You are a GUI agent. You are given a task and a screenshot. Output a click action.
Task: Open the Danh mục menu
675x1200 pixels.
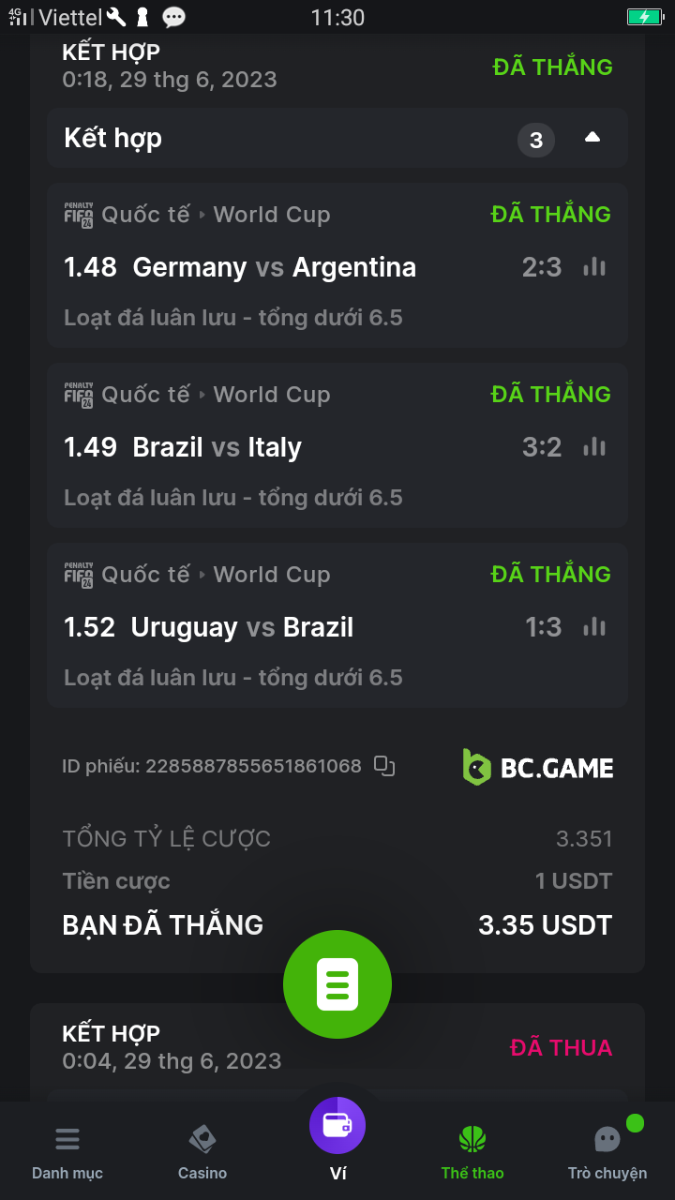67,1152
